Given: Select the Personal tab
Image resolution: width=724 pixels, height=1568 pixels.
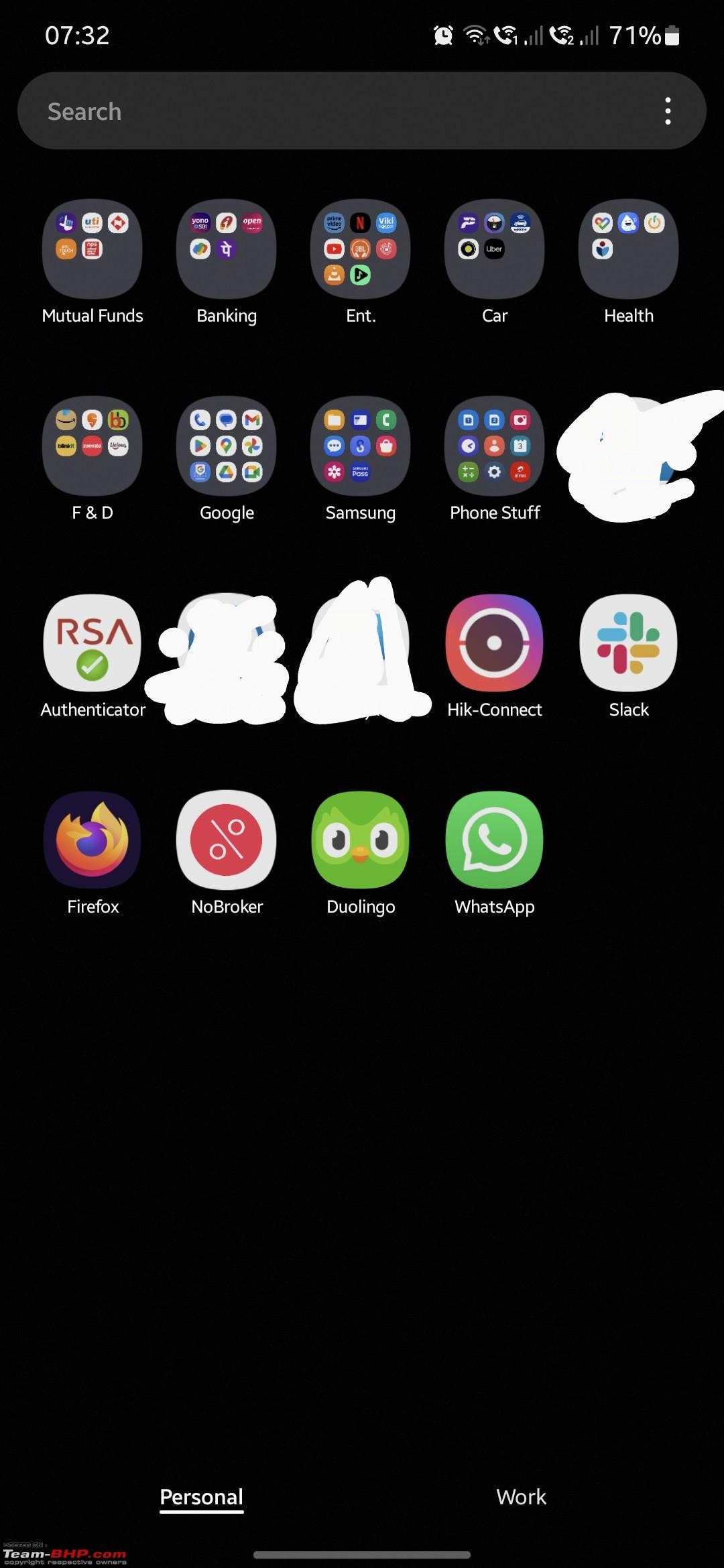Looking at the screenshot, I should point(201,1497).
